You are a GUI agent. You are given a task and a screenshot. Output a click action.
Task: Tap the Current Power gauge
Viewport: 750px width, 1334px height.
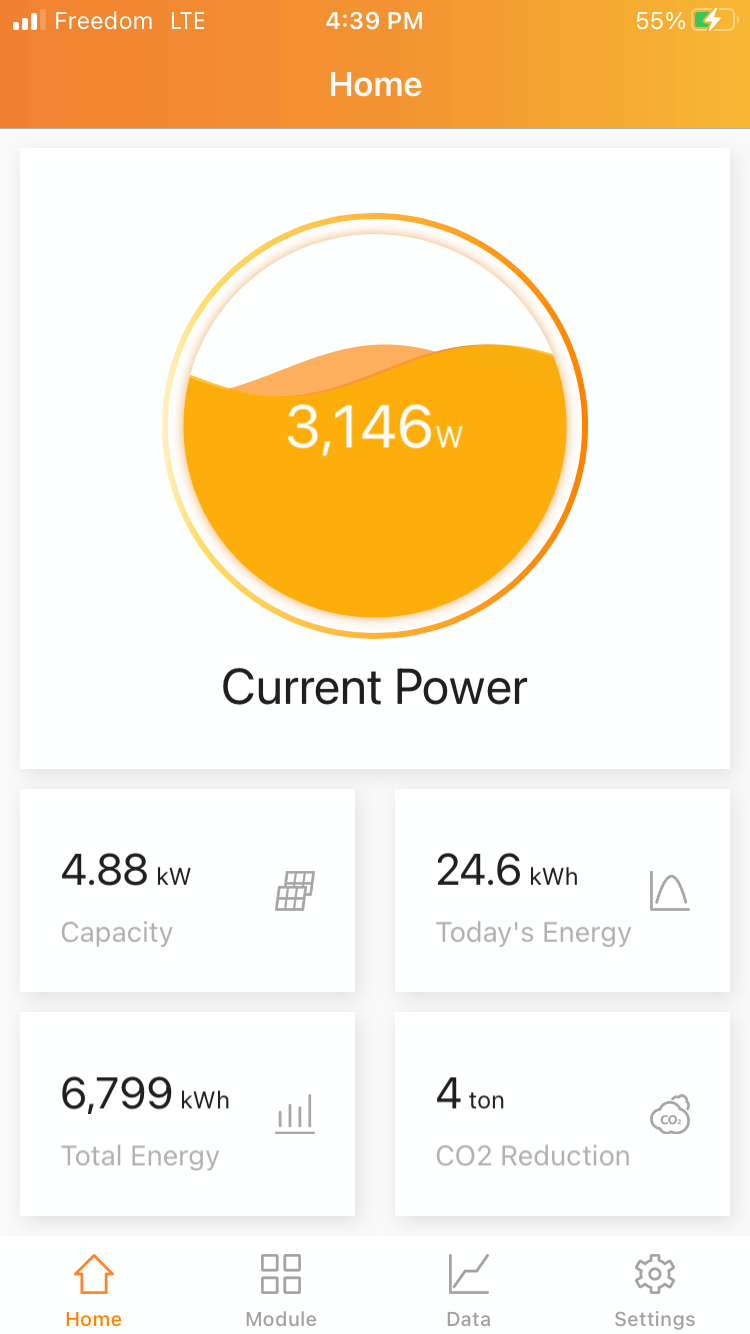coord(375,425)
